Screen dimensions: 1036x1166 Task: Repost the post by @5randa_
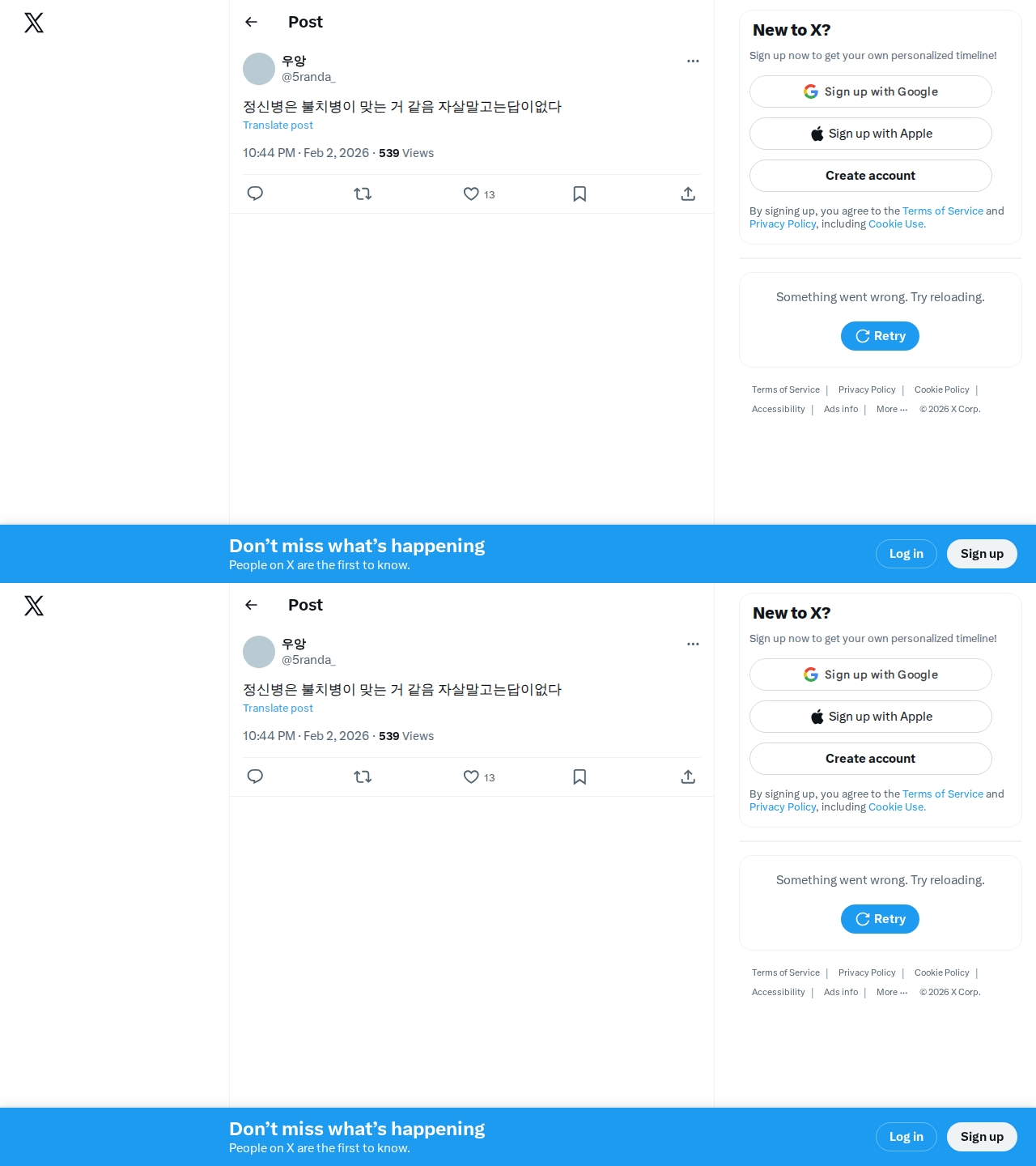tap(363, 194)
